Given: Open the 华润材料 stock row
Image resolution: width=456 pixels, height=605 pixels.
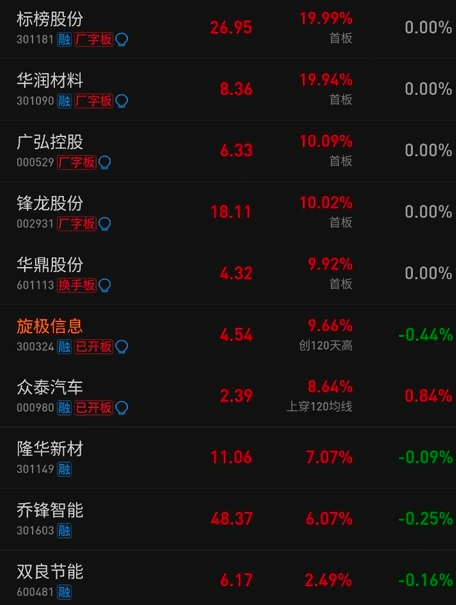Looking at the screenshot, I should coord(228,90).
